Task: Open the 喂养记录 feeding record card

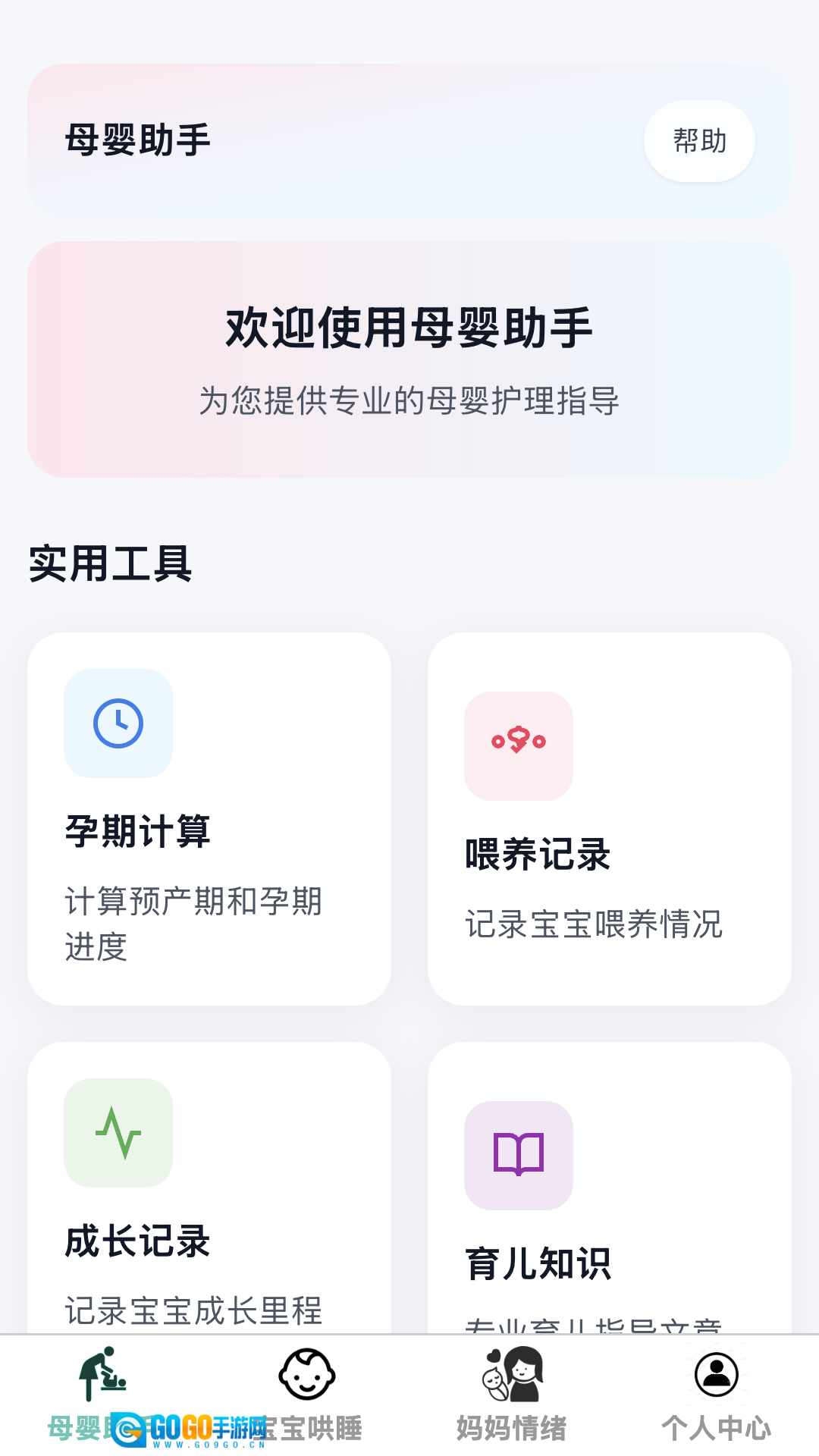Action: point(610,819)
